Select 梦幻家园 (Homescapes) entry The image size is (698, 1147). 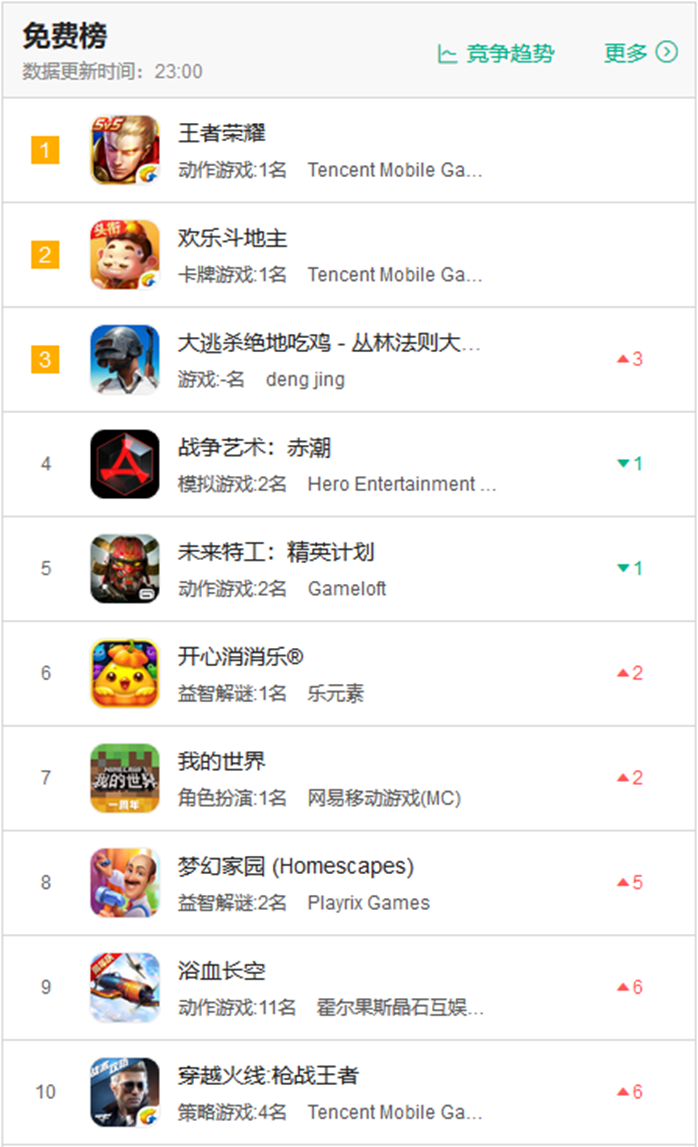[x=295, y=866]
